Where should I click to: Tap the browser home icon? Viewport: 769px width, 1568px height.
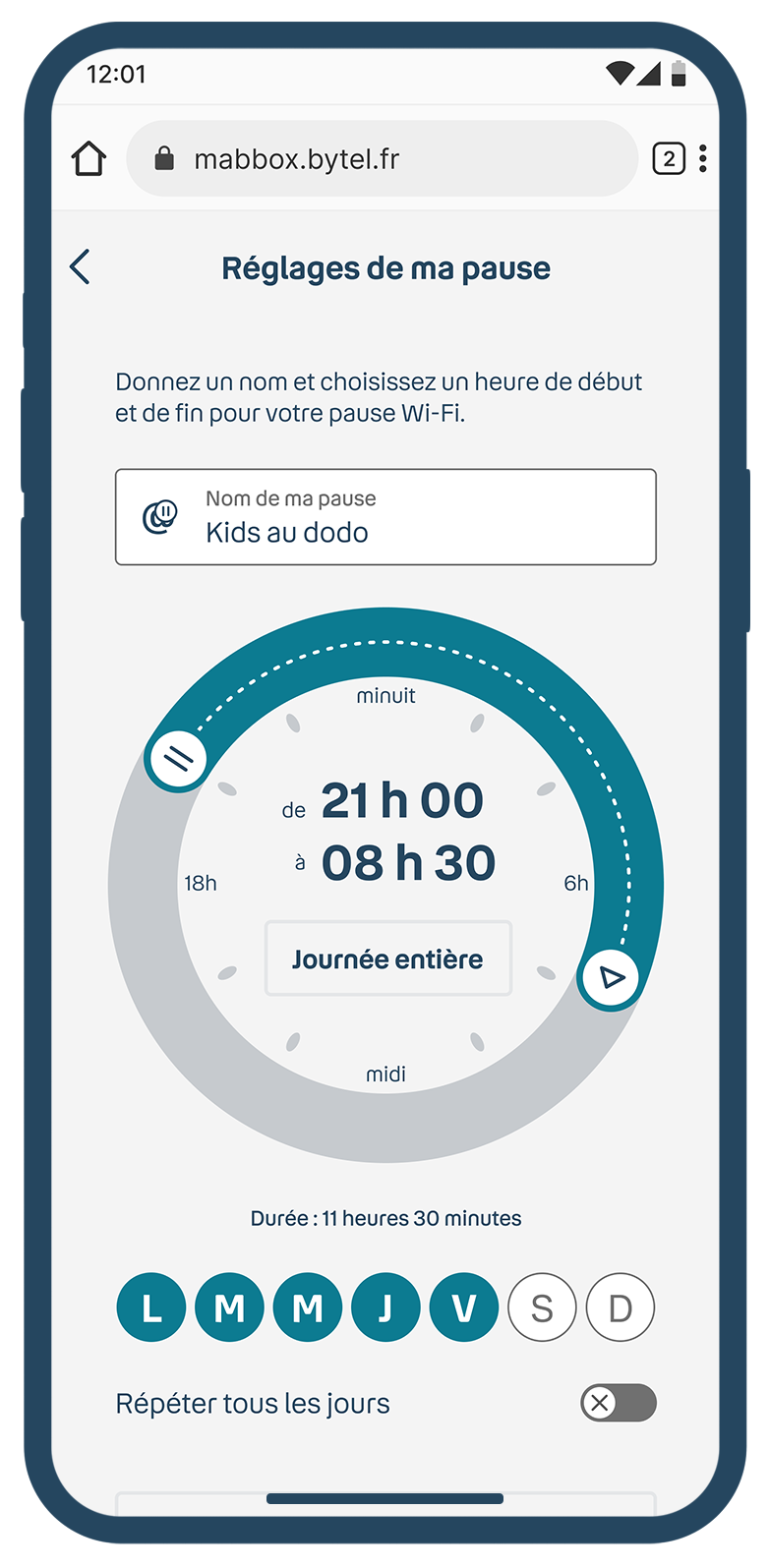[89, 158]
